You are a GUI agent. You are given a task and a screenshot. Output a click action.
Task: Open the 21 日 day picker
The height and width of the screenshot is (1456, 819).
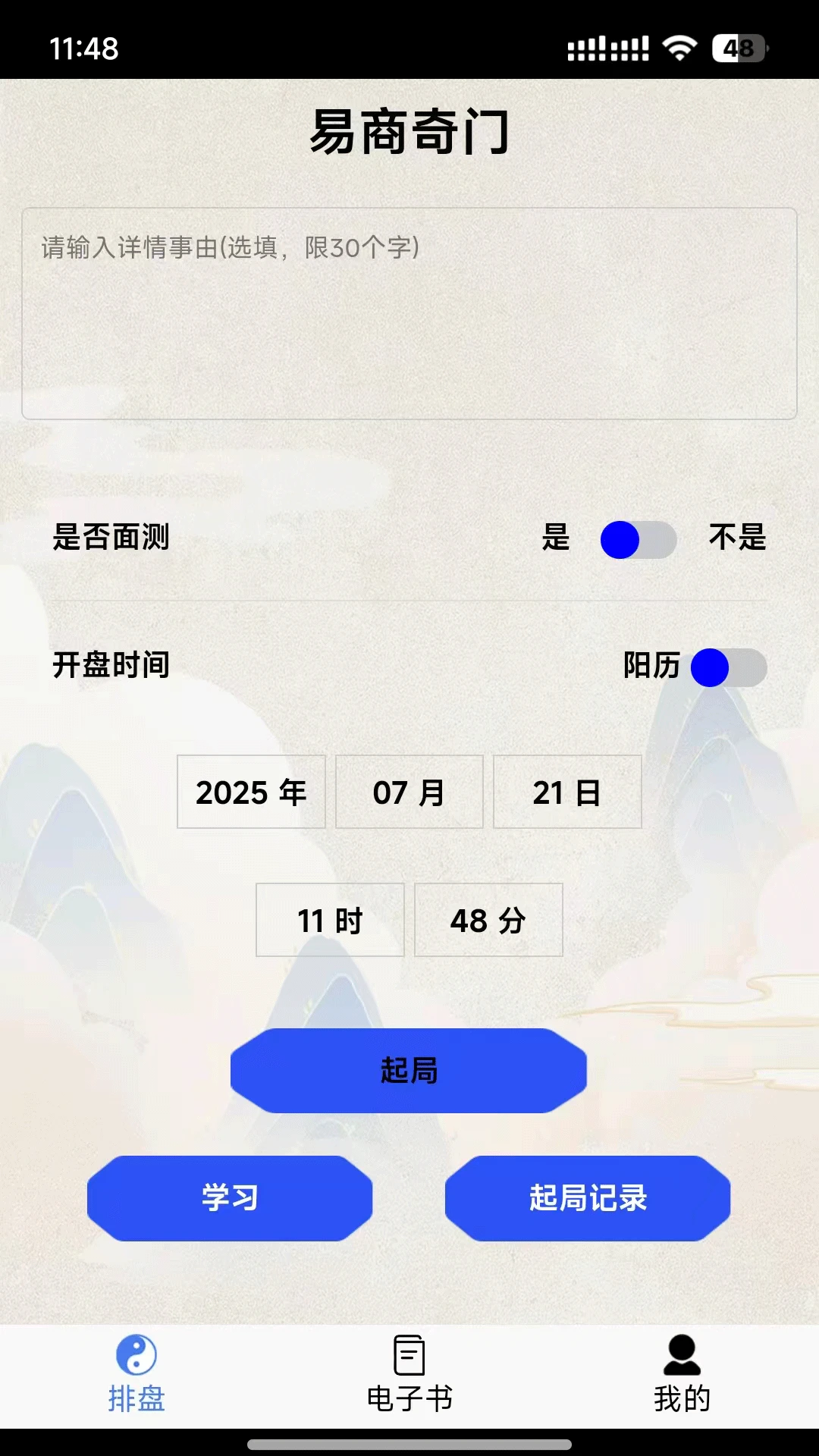(567, 792)
